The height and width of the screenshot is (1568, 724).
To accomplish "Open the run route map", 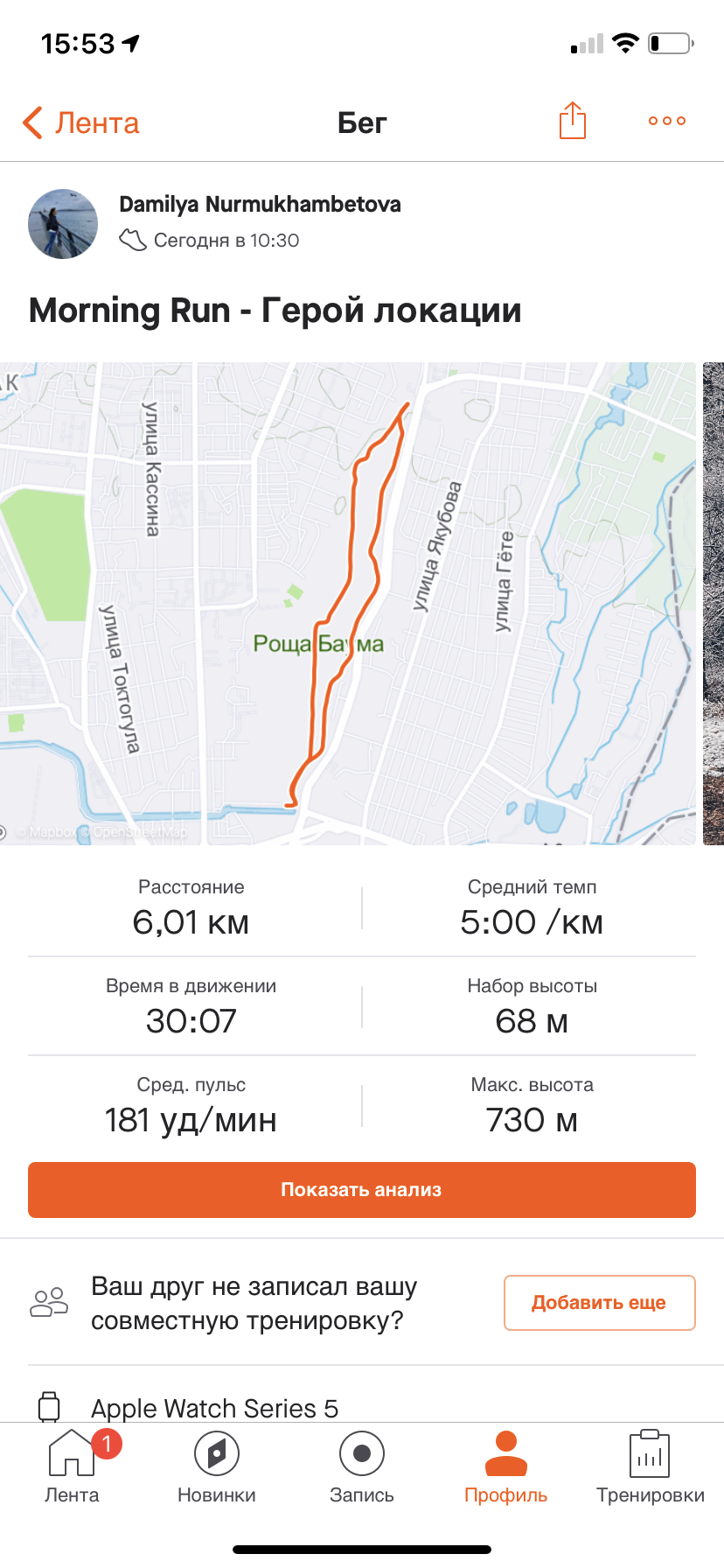I will coord(348,604).
